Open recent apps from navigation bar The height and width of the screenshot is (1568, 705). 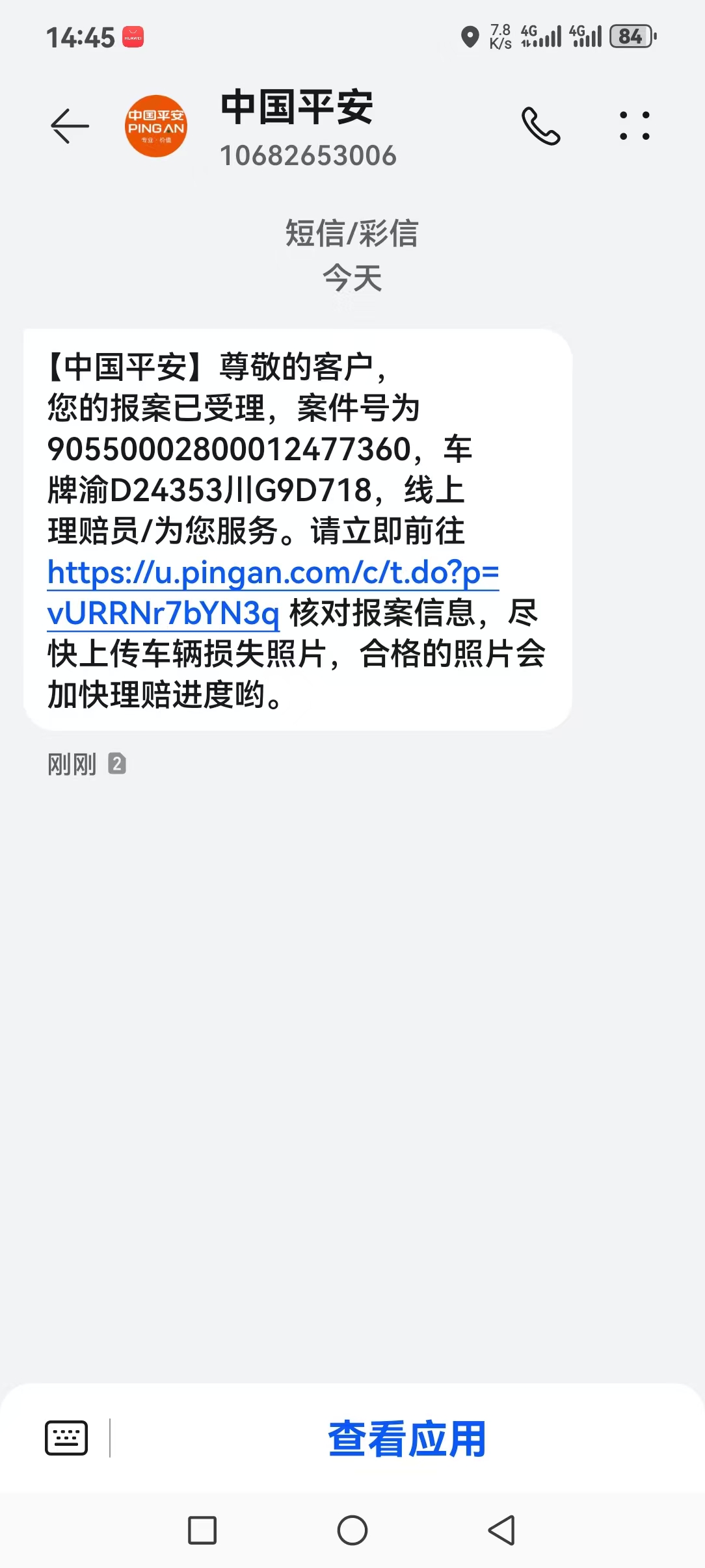coord(202,1530)
